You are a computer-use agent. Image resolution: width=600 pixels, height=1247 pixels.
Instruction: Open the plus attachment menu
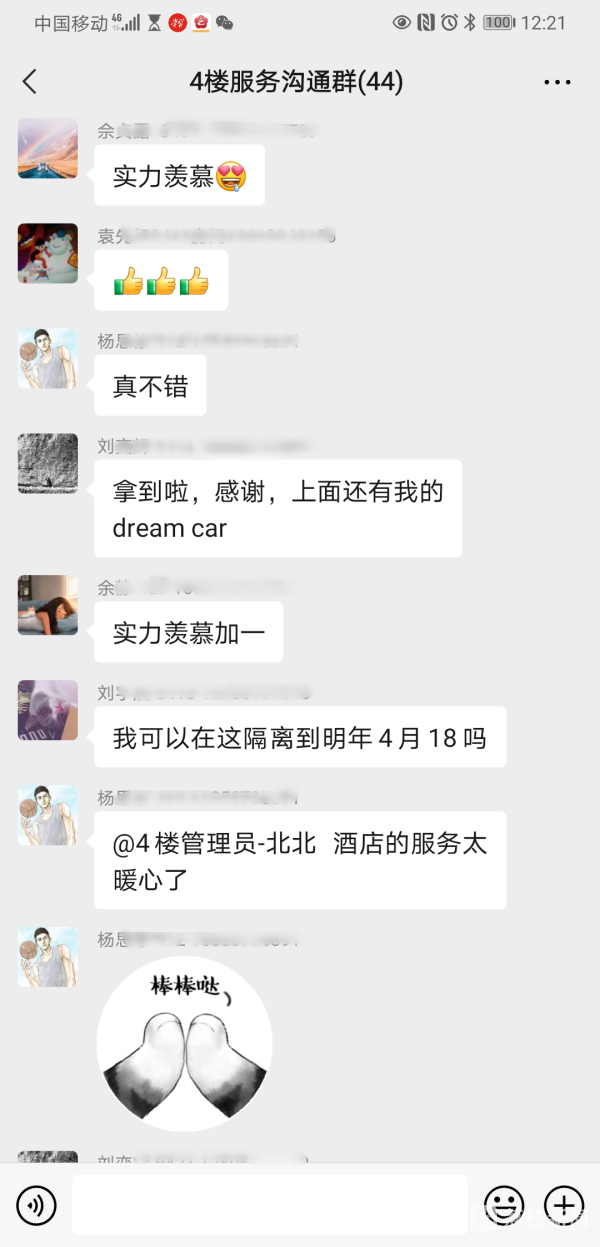[563, 1204]
